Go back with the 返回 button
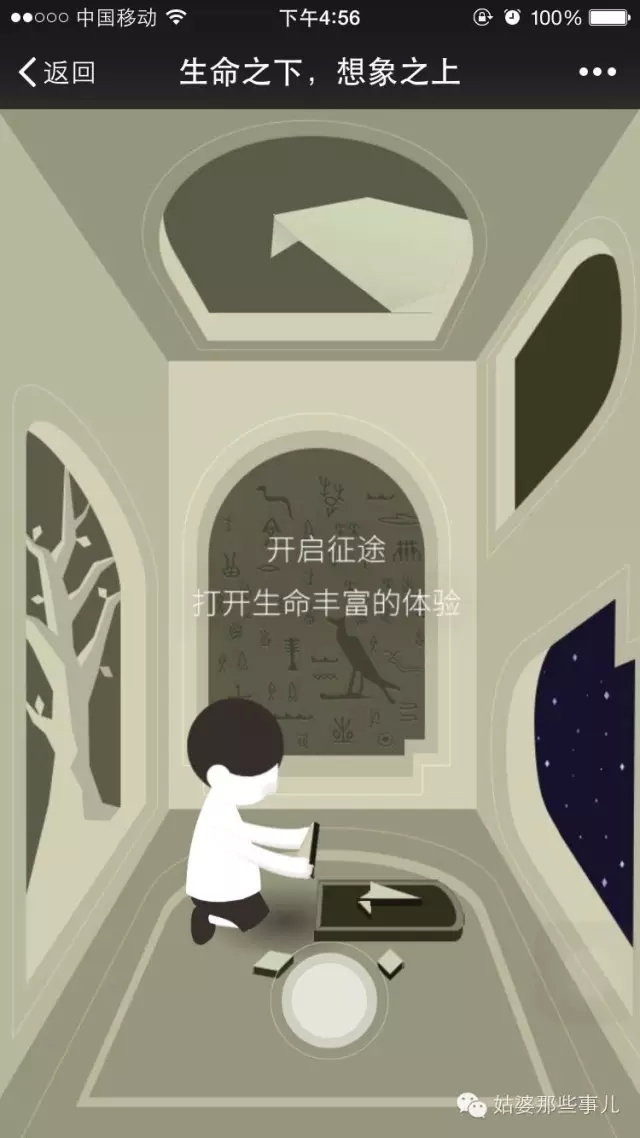The height and width of the screenshot is (1138, 640). click(57, 72)
